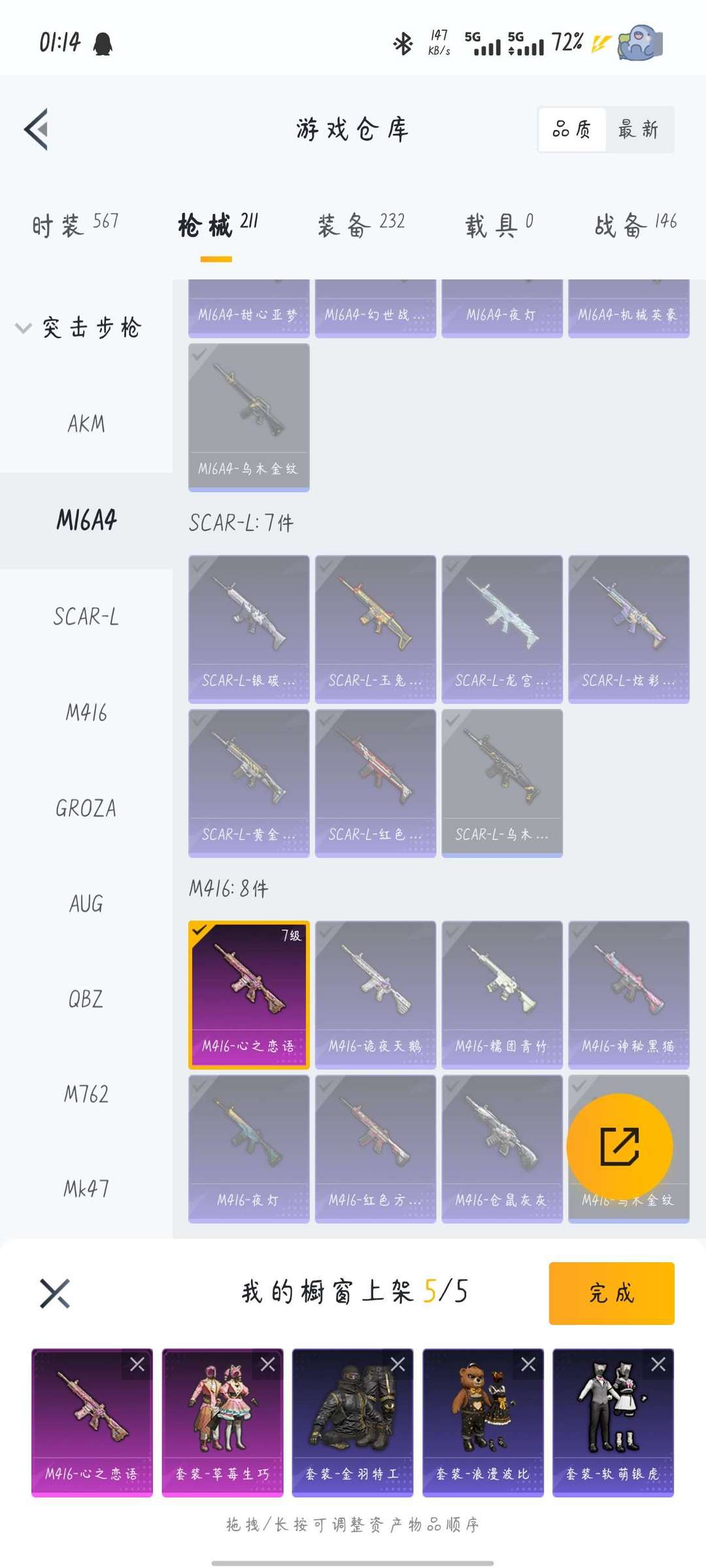Tap the yellow floating share button
Image resolution: width=706 pixels, height=1568 pixels.
620,1147
